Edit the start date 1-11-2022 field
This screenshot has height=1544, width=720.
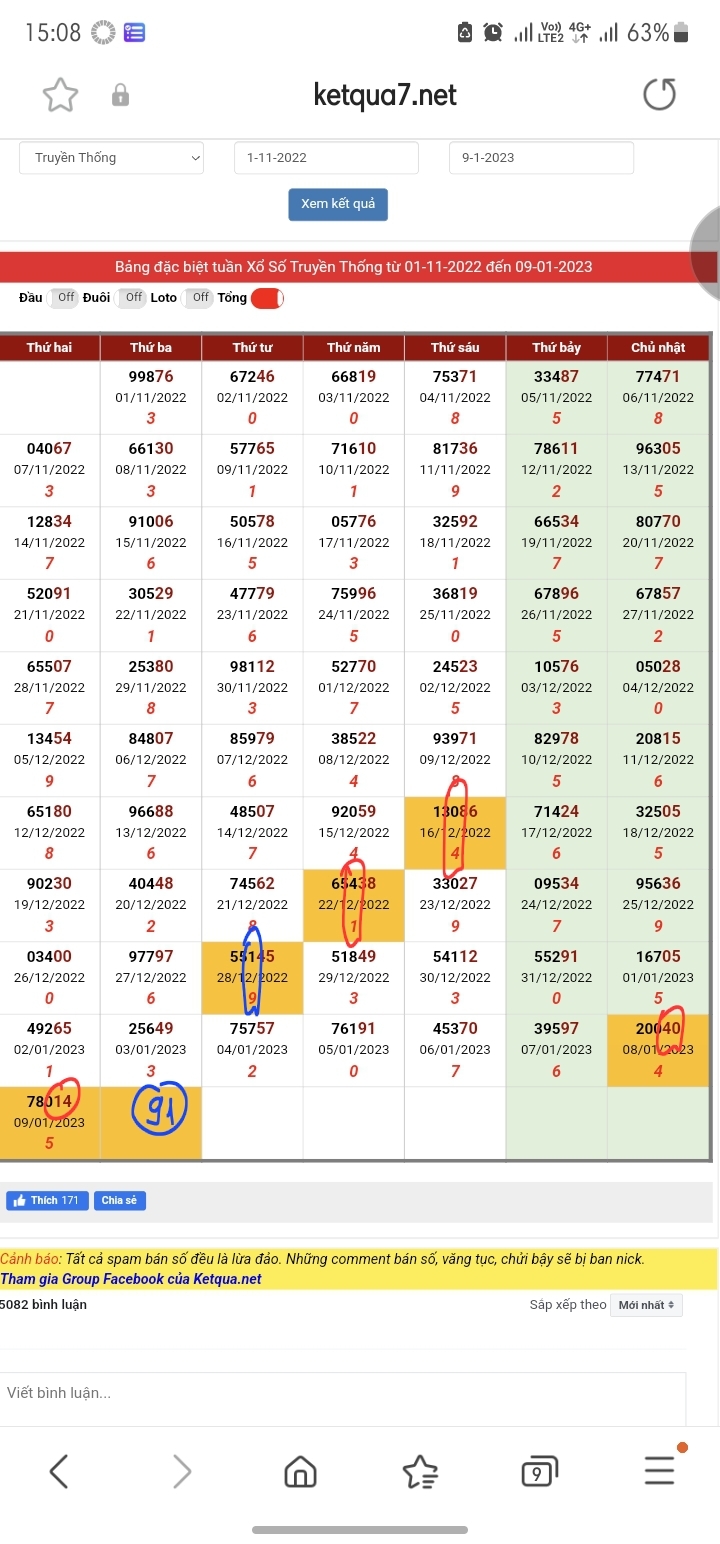326,158
